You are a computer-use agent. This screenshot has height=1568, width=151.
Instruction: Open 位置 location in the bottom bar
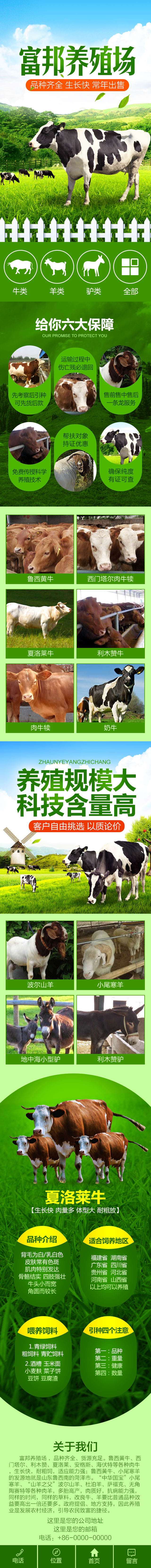(56, 1556)
